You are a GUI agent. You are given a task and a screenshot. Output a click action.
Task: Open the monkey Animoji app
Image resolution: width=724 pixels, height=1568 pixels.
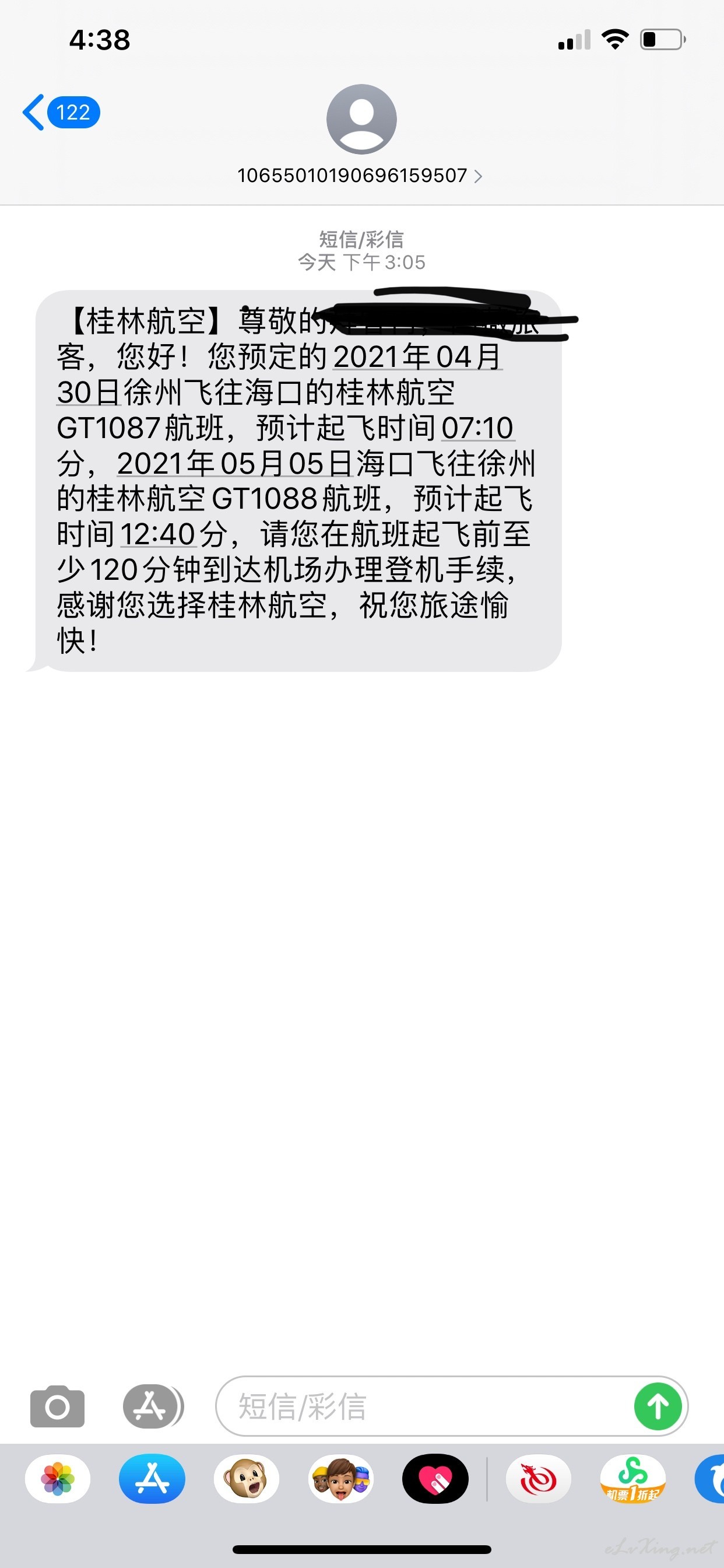point(247,1479)
